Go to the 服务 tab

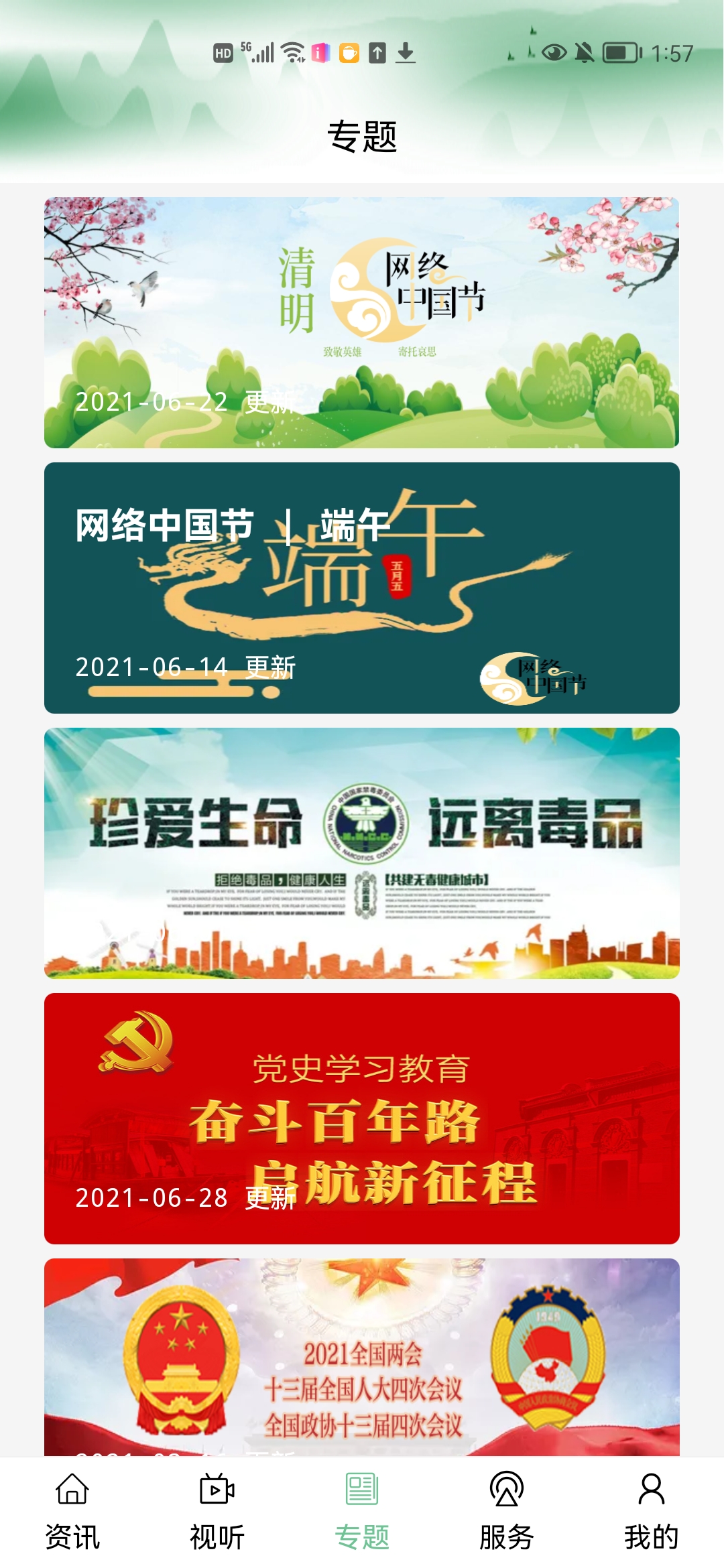507,1512
